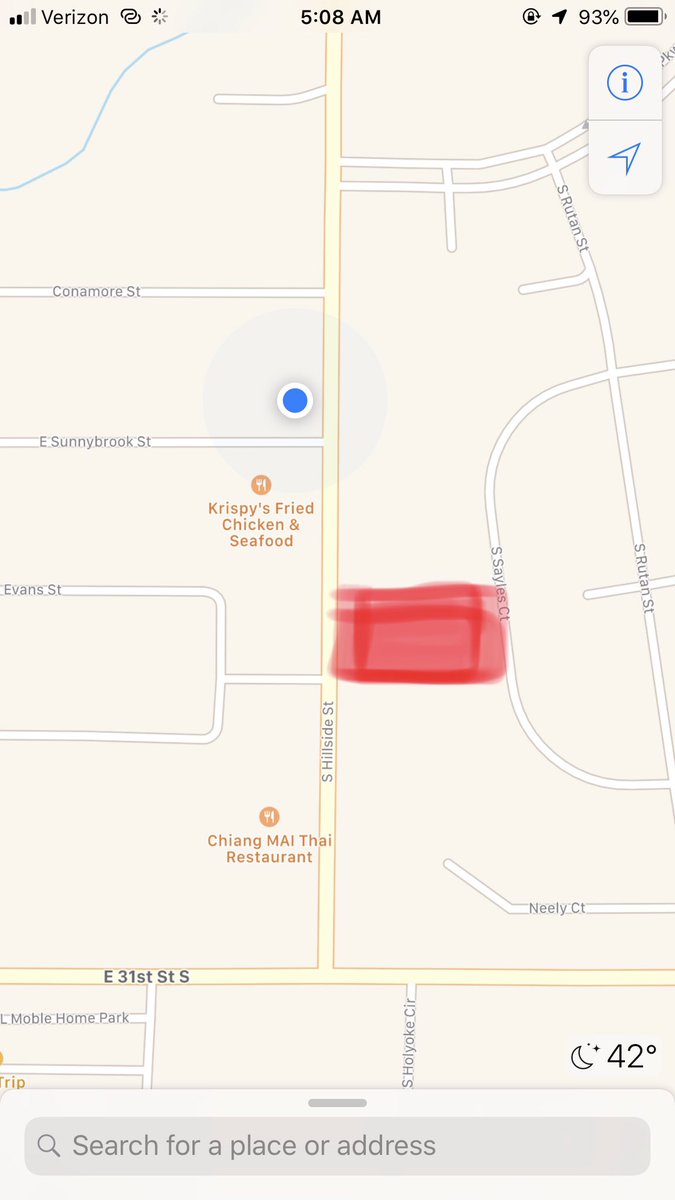The height and width of the screenshot is (1200, 675).
Task: Open the map info settings button
Action: (x=625, y=83)
